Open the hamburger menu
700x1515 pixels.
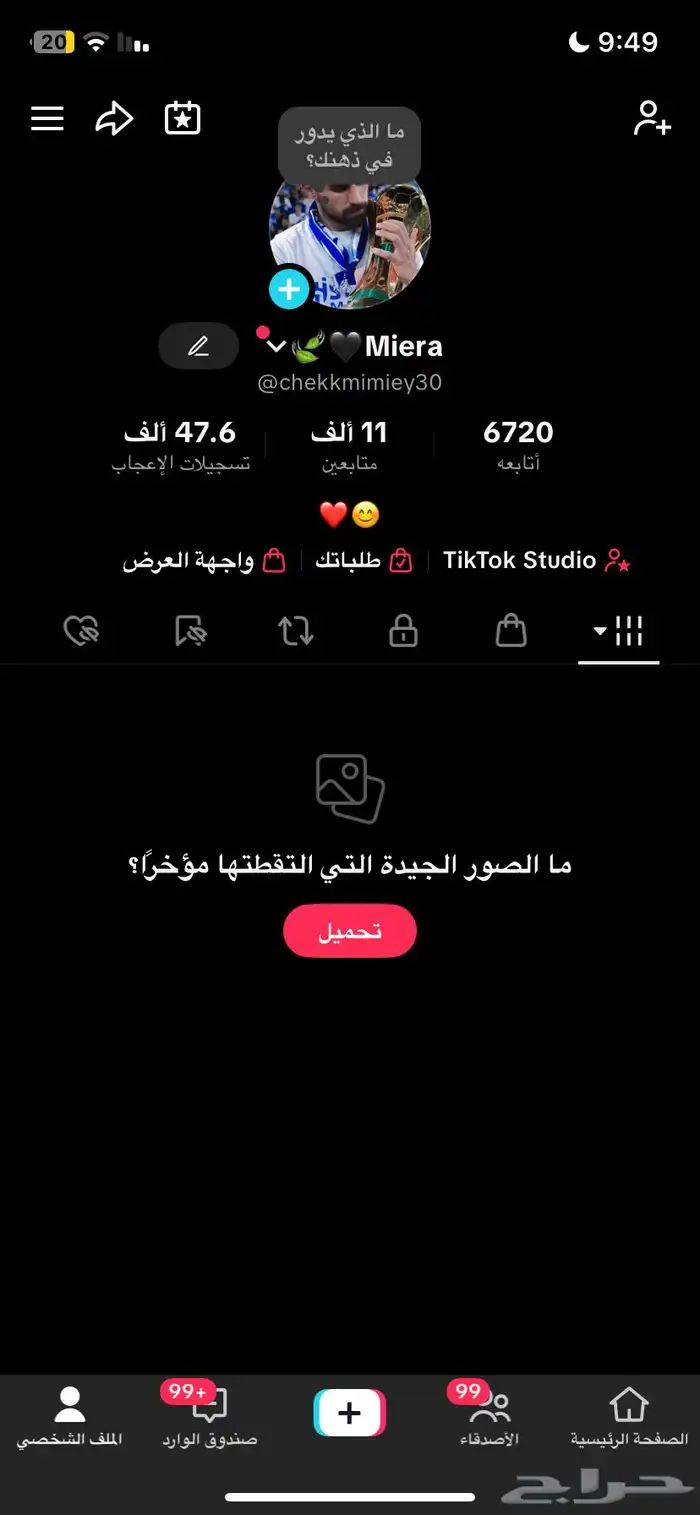47,119
